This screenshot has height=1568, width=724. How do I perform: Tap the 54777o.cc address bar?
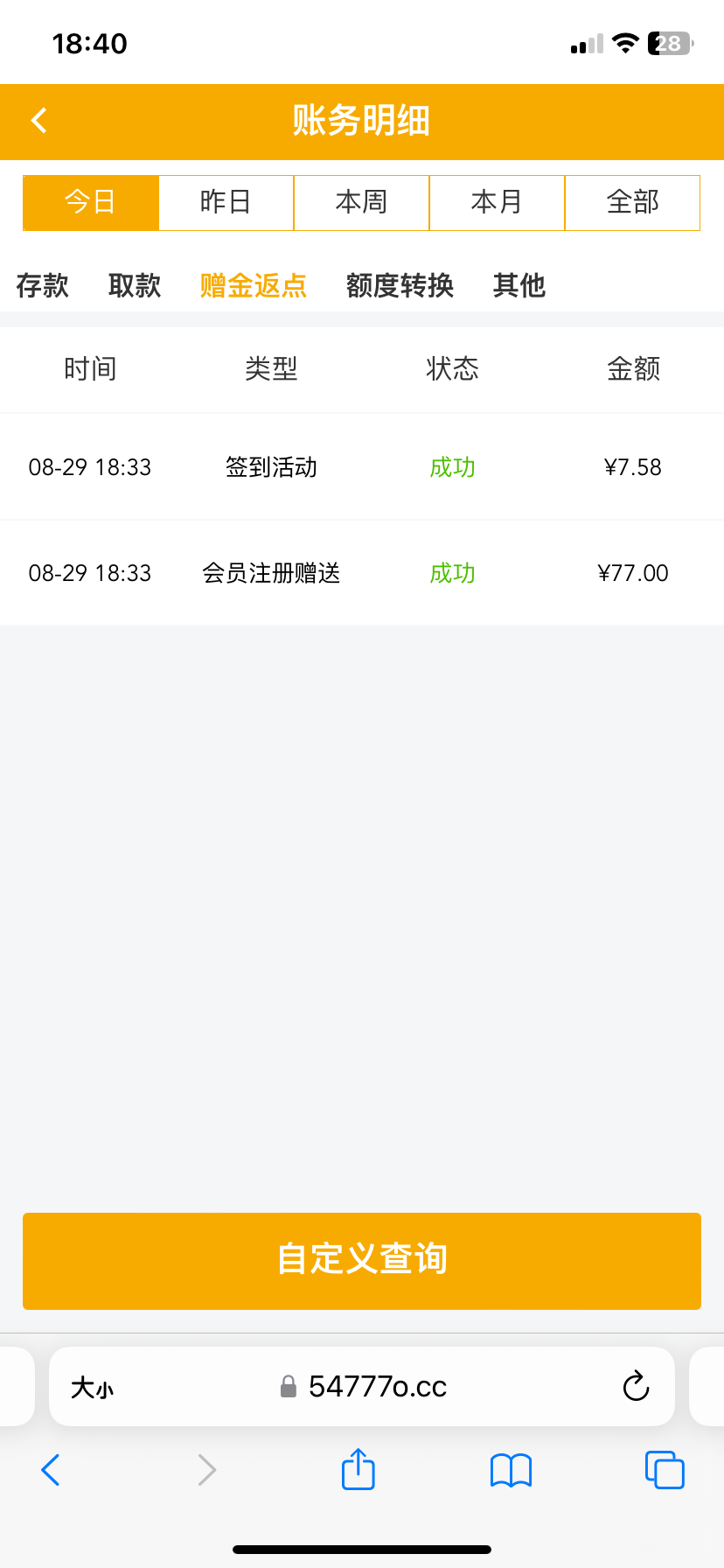[378, 1386]
